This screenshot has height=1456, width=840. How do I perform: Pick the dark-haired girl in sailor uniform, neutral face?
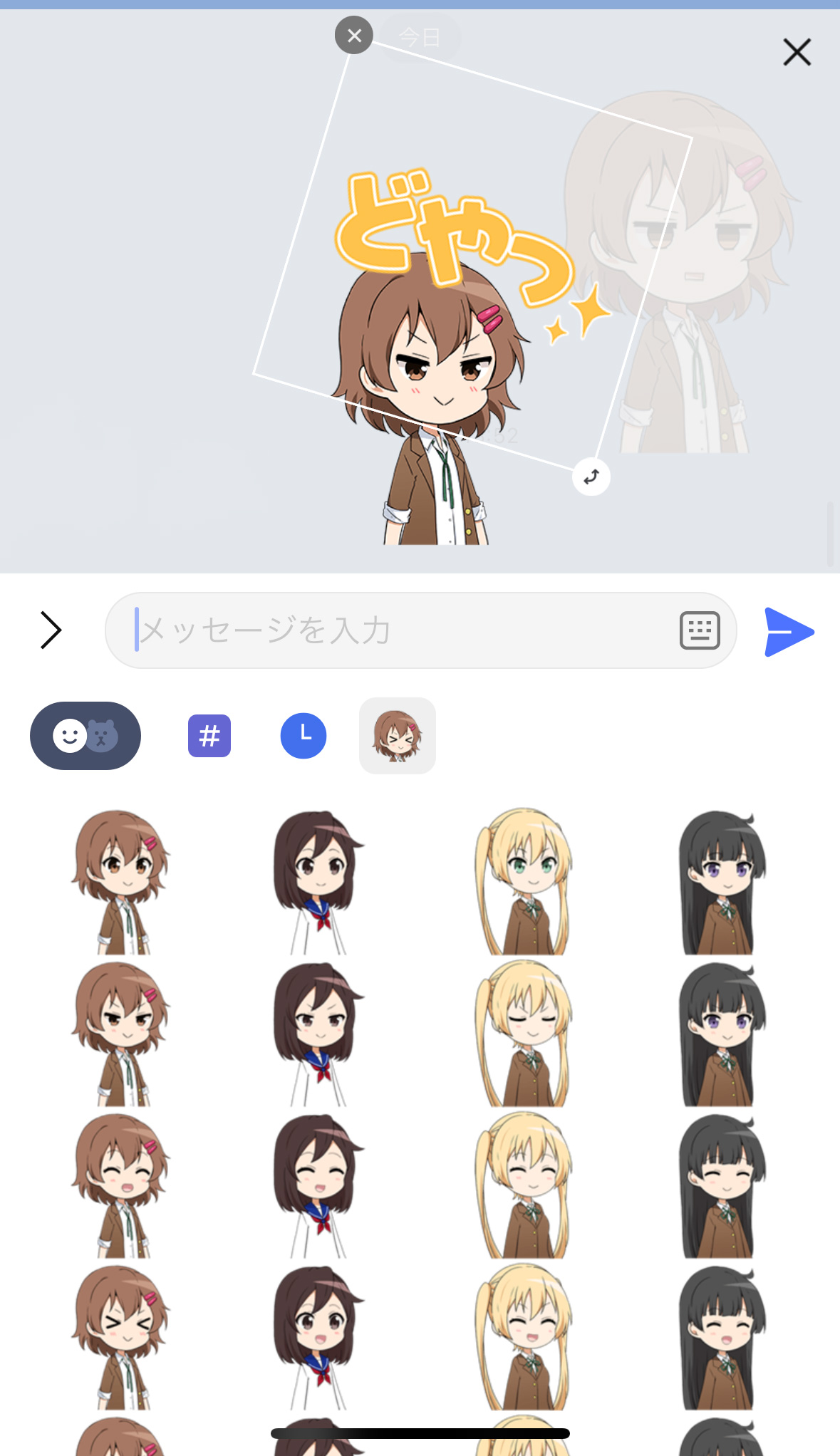point(318,882)
